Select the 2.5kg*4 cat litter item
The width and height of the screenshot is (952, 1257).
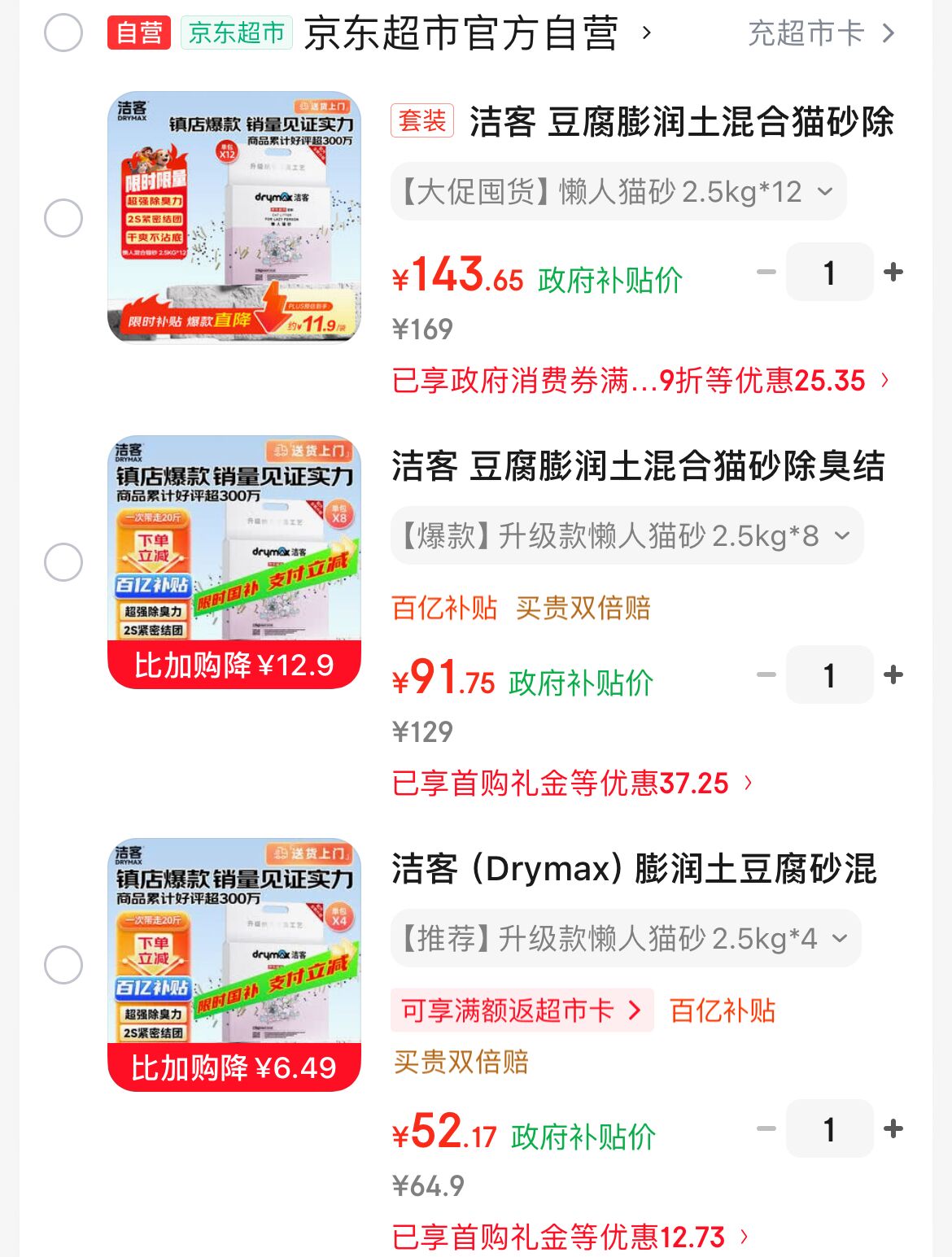point(63,965)
